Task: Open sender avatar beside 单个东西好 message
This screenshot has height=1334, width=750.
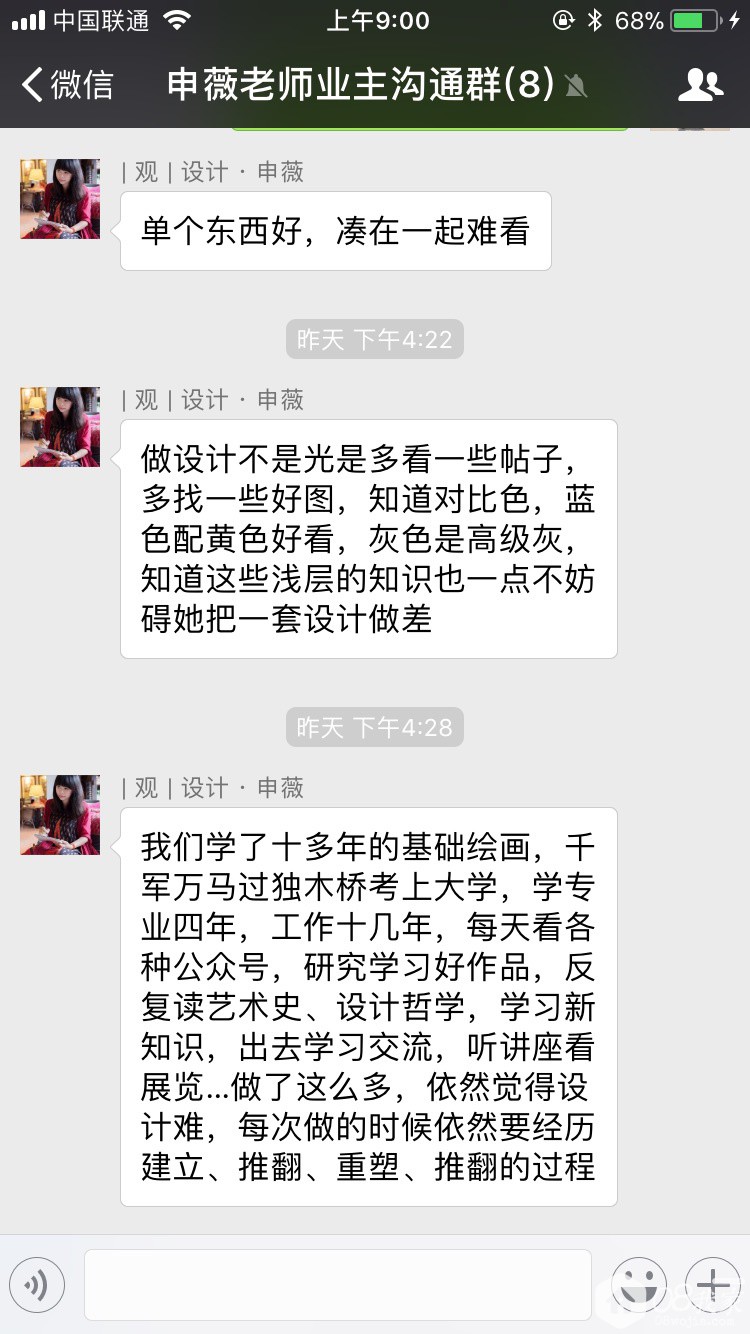Action: (x=60, y=199)
